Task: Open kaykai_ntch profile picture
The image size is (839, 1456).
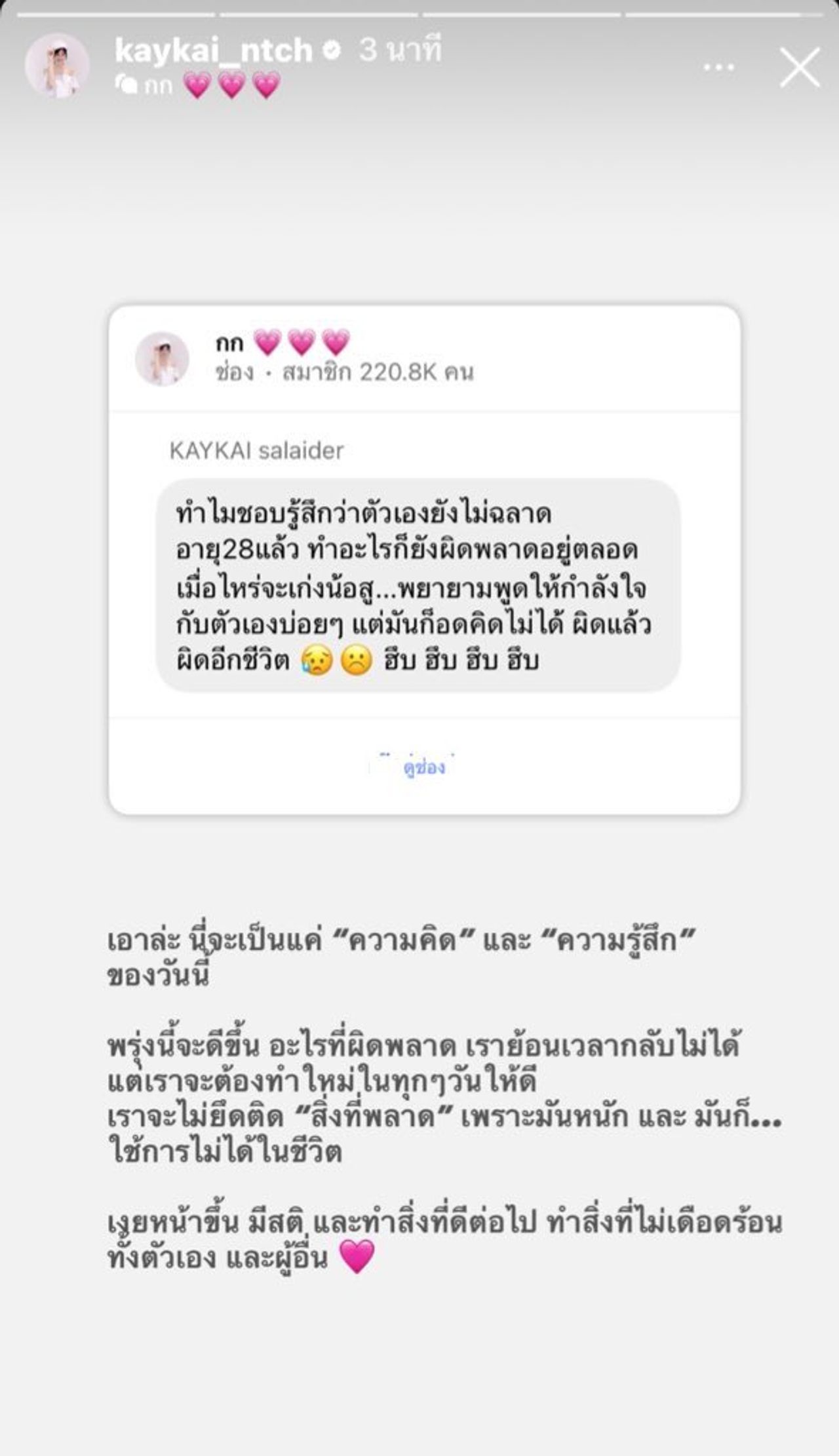Action: pos(57,67)
